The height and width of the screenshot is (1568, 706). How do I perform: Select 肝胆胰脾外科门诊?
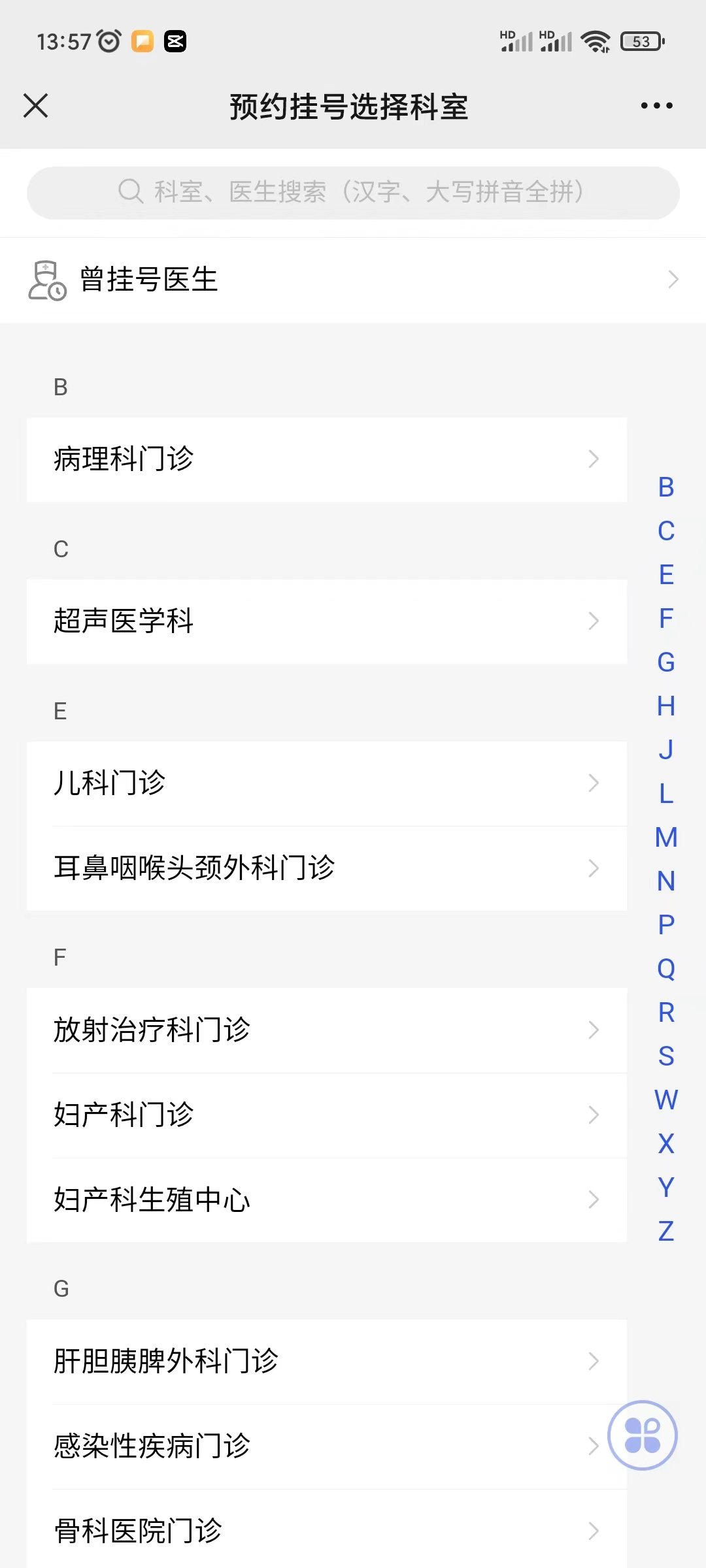pos(327,1362)
